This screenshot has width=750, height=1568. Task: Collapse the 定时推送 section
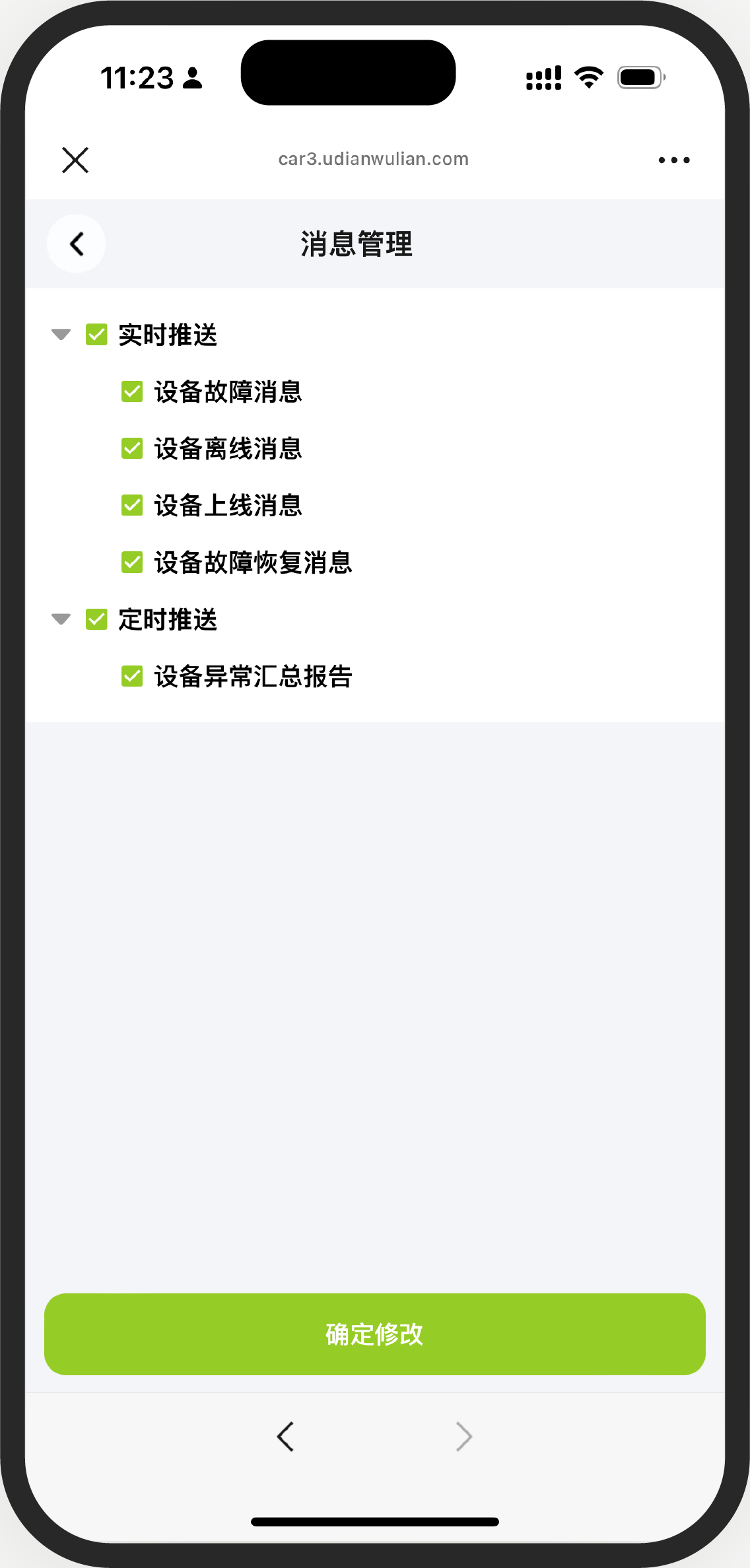pyautogui.click(x=60, y=619)
